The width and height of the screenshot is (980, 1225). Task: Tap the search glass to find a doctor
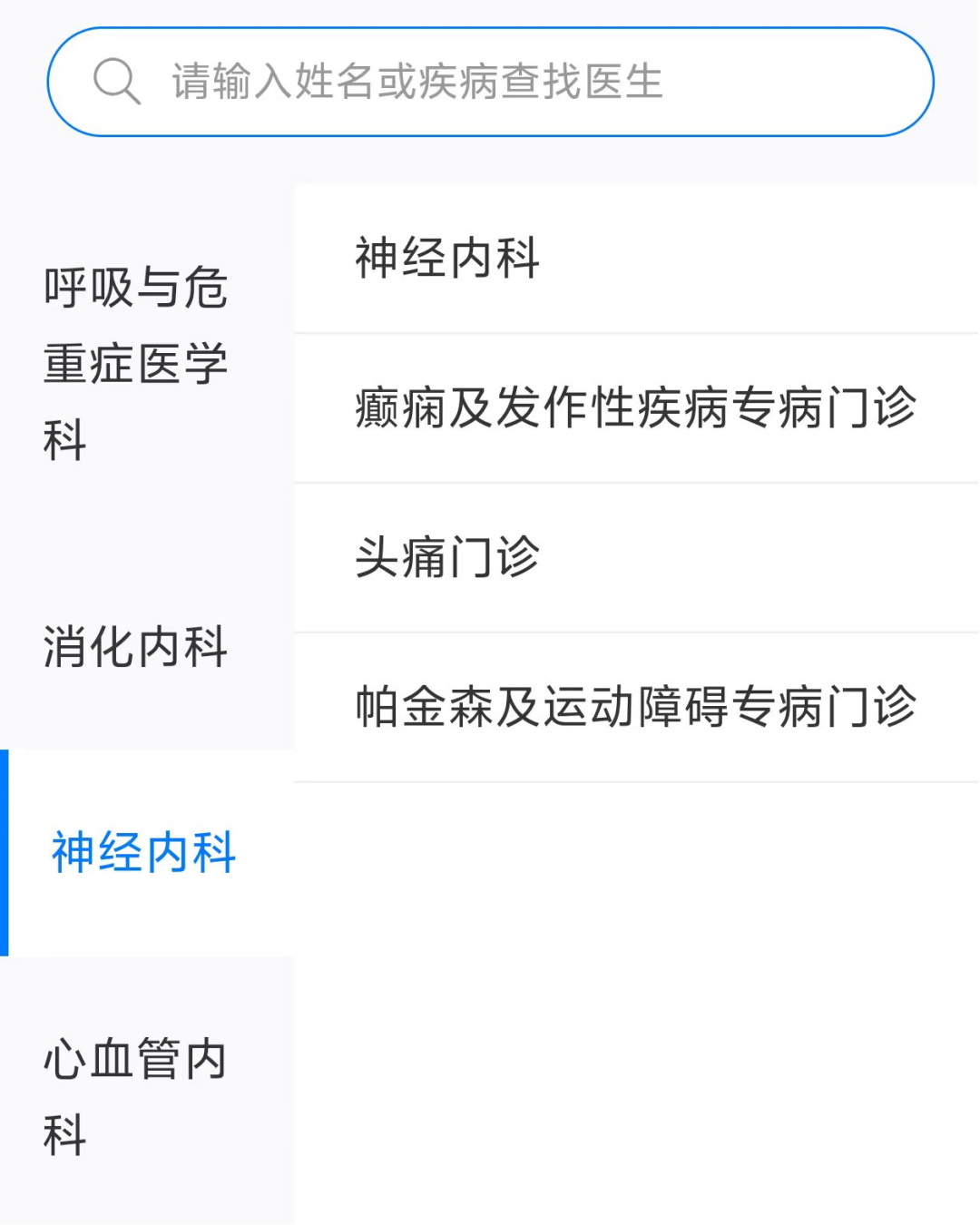click(x=116, y=82)
